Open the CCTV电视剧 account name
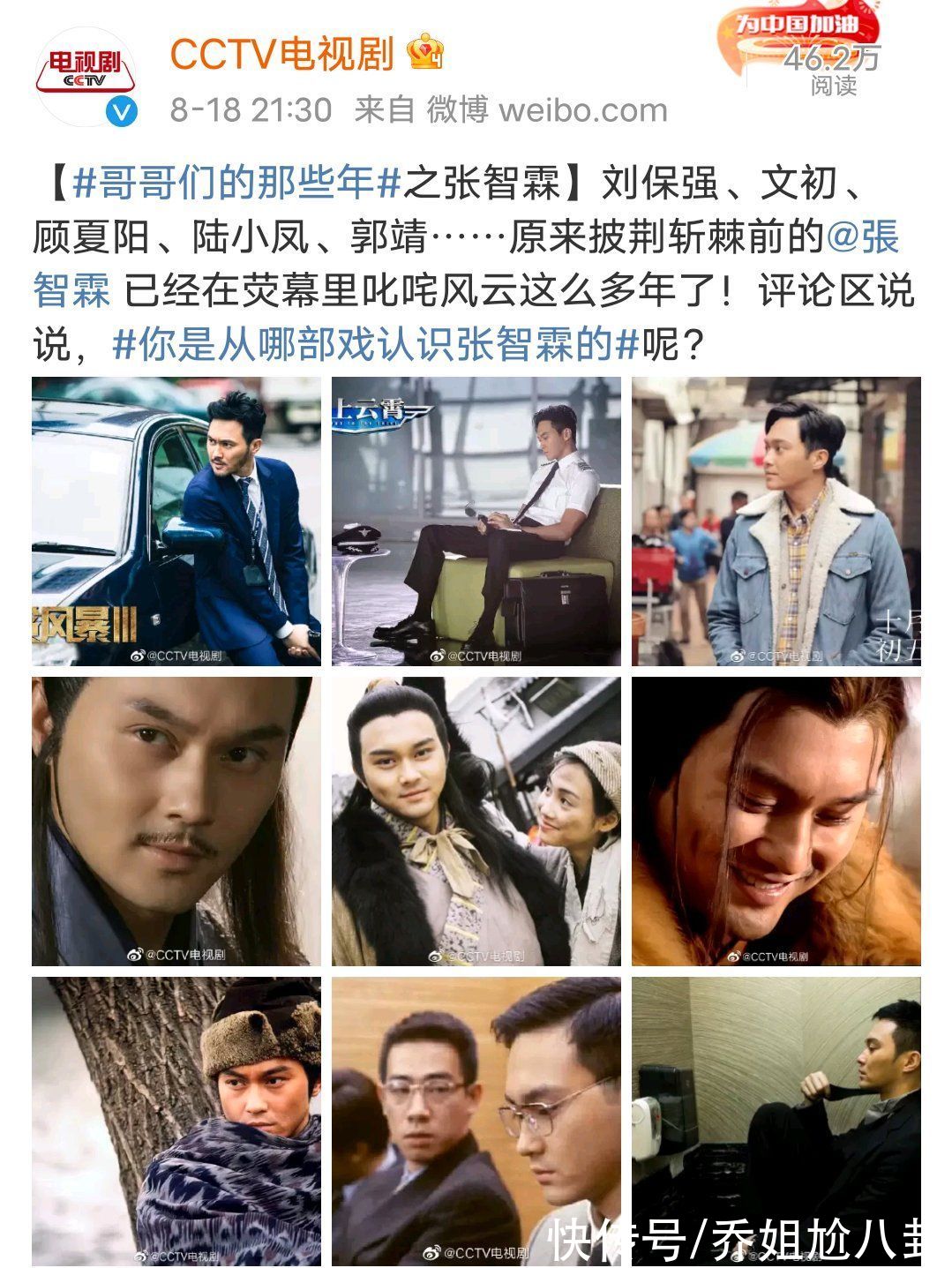 pyautogui.click(x=282, y=55)
